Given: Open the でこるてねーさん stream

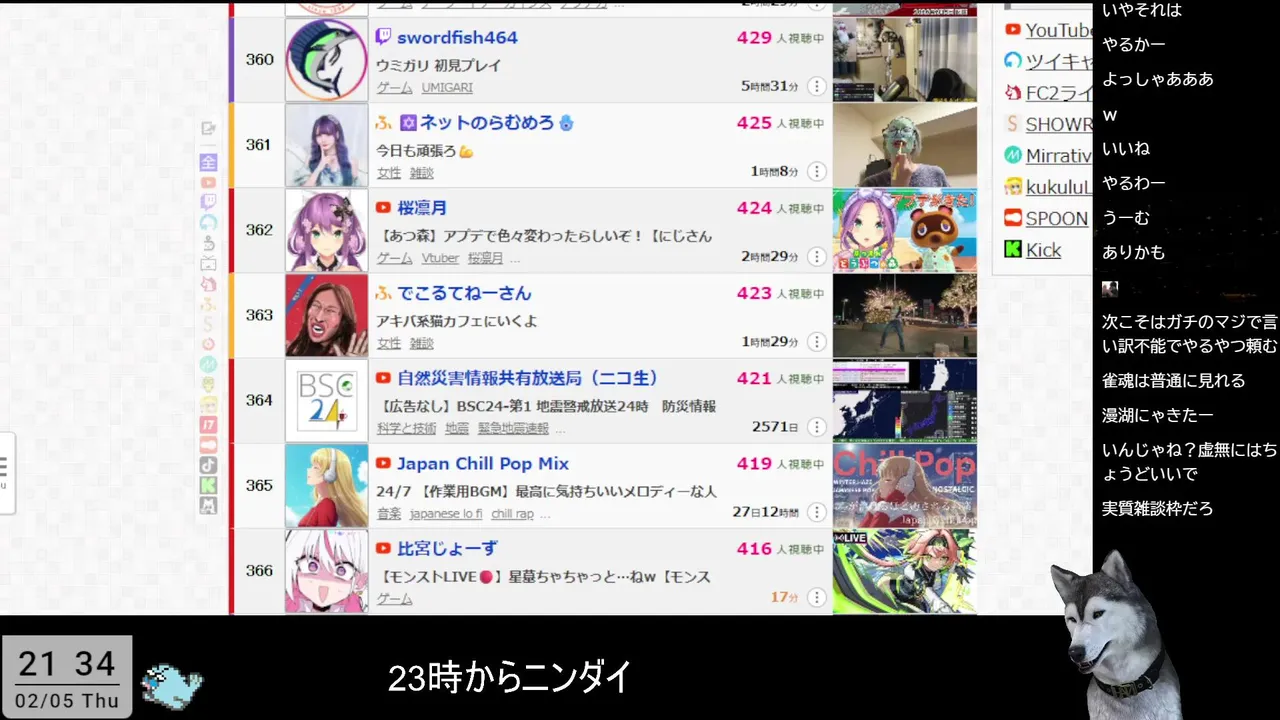Looking at the screenshot, I should click(x=464, y=293).
